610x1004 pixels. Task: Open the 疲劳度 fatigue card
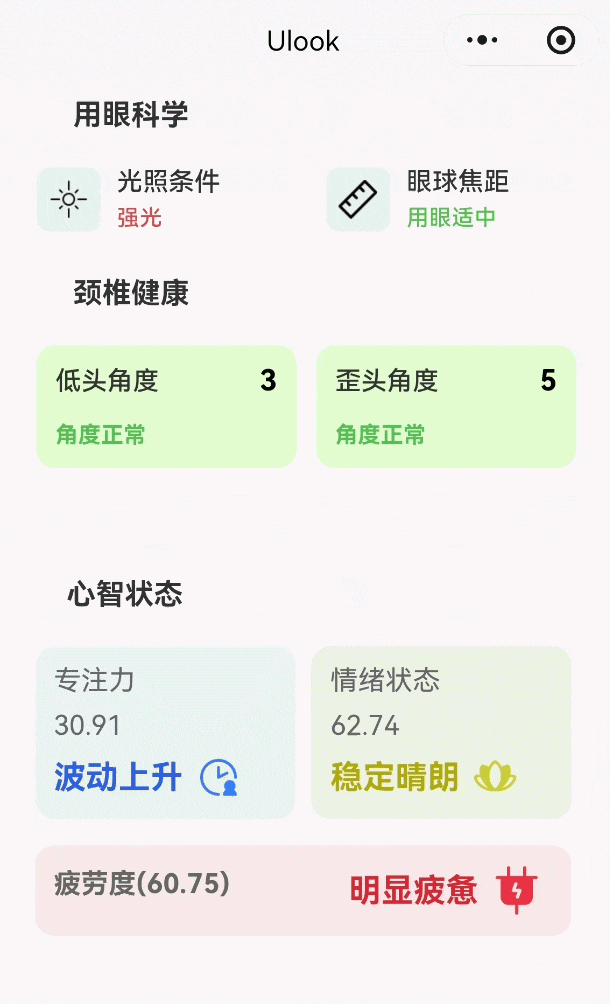[303, 890]
